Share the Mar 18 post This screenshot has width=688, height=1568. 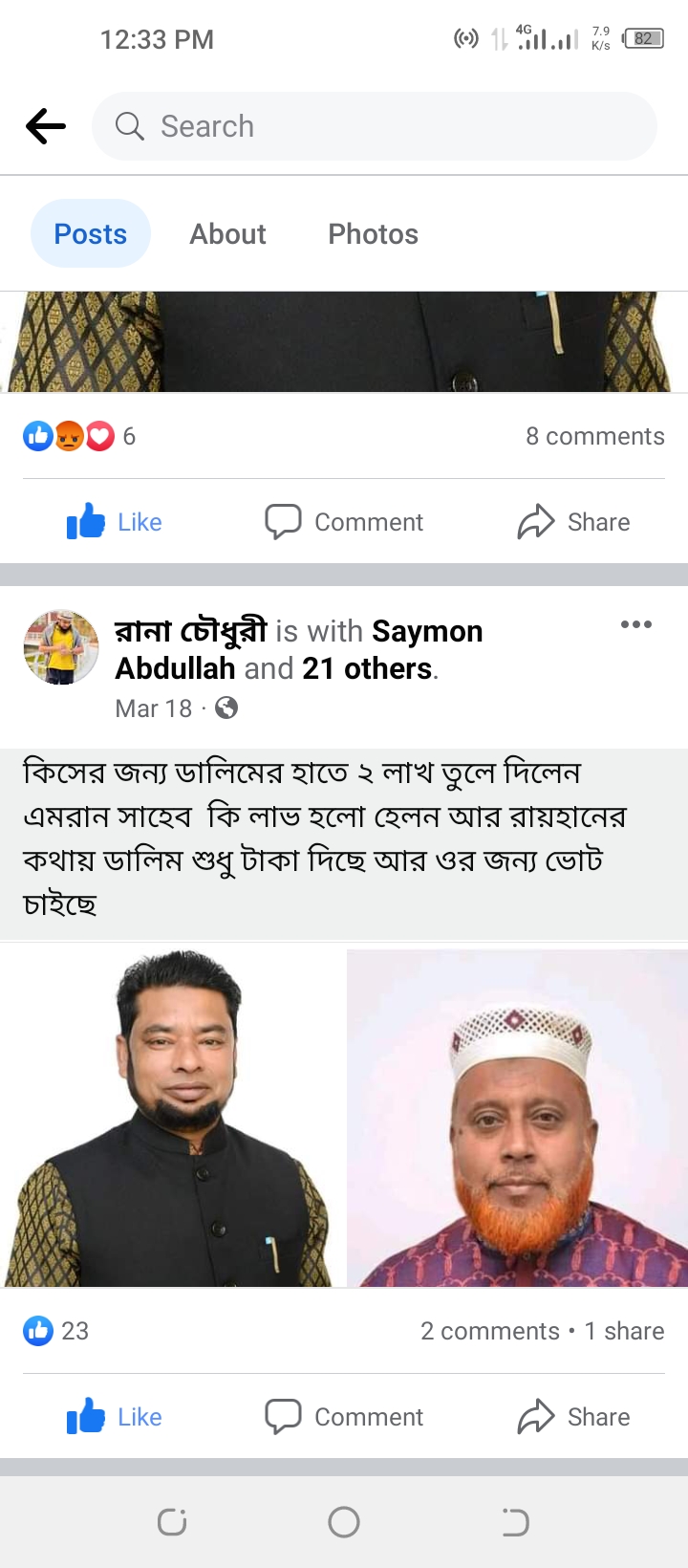point(573,1417)
